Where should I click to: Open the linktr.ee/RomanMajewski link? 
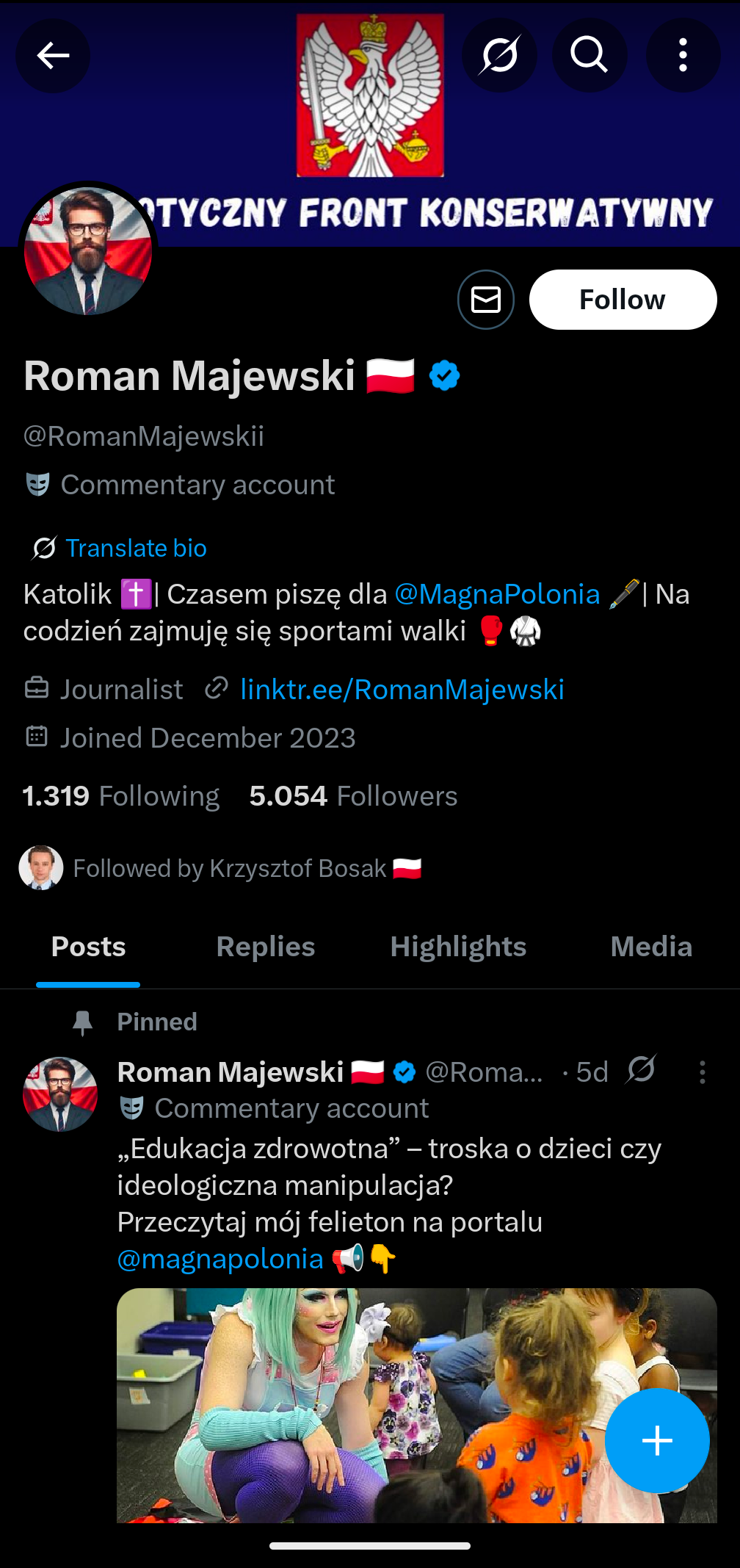click(402, 690)
